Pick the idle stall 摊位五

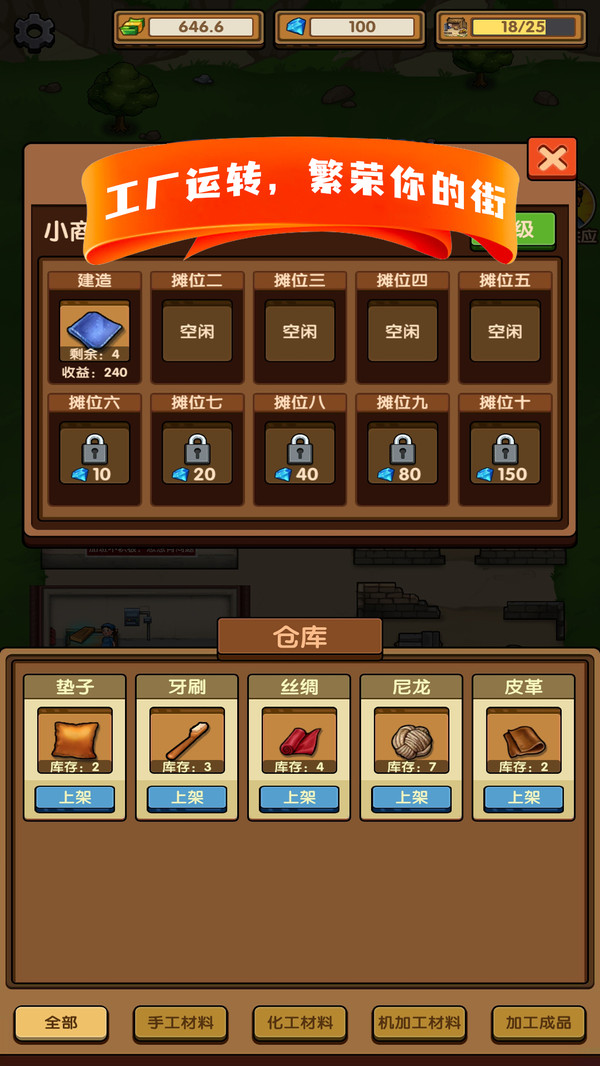(505, 331)
